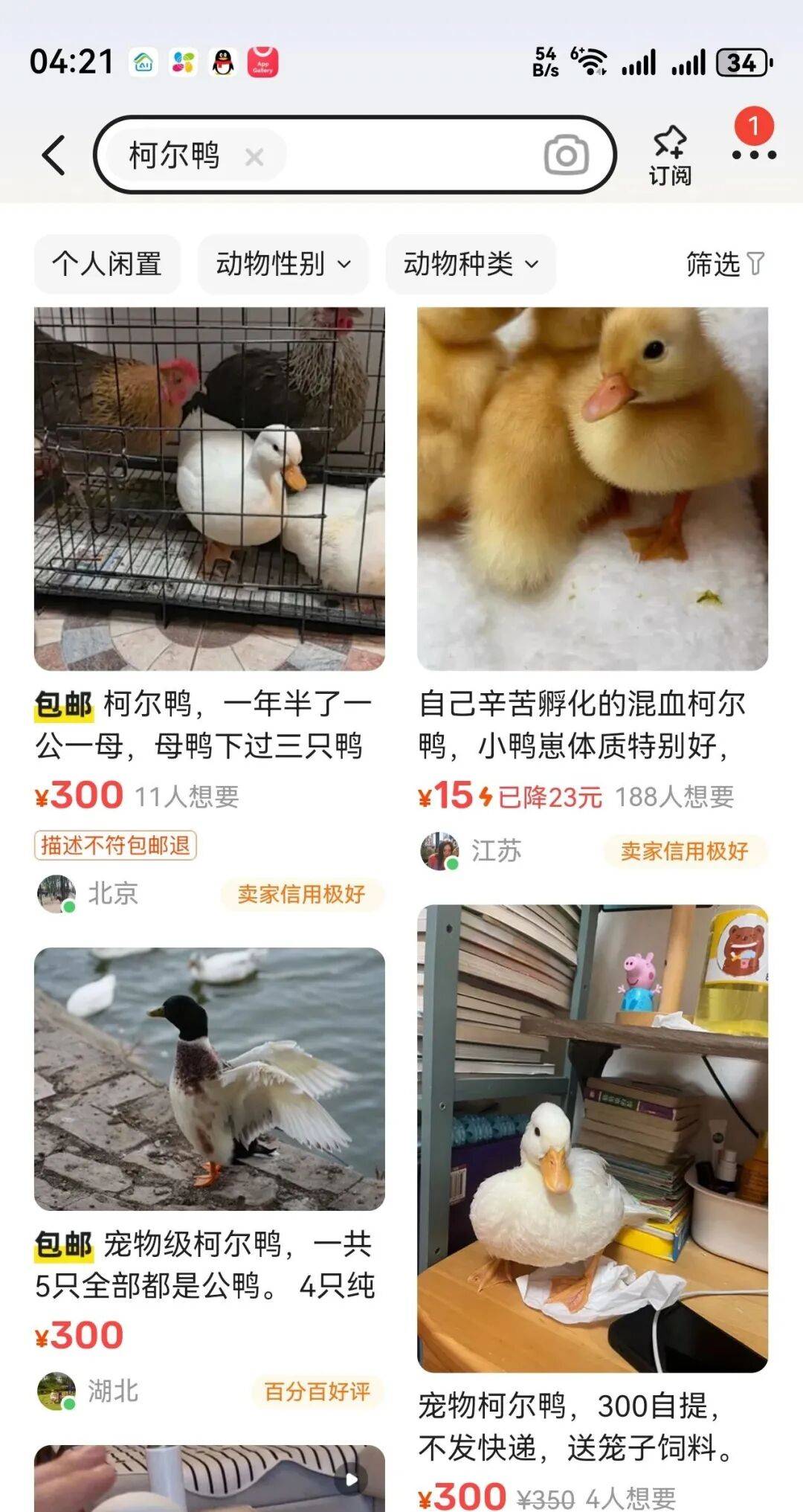The image size is (803, 1512).
Task: Open the 宠物级柯尔鸭 listing from 湖北
Action: click(x=209, y=1078)
